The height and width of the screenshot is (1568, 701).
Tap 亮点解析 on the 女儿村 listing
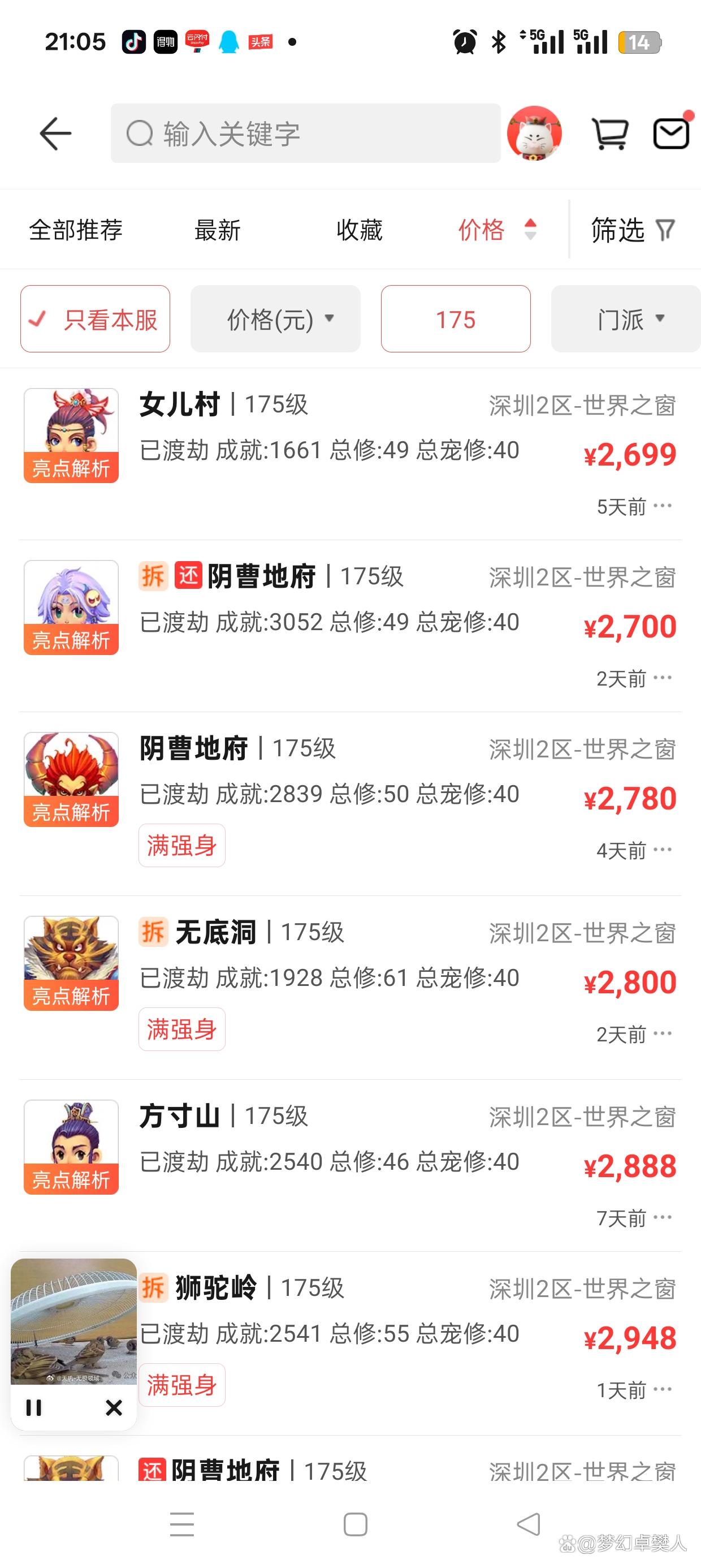71,469
